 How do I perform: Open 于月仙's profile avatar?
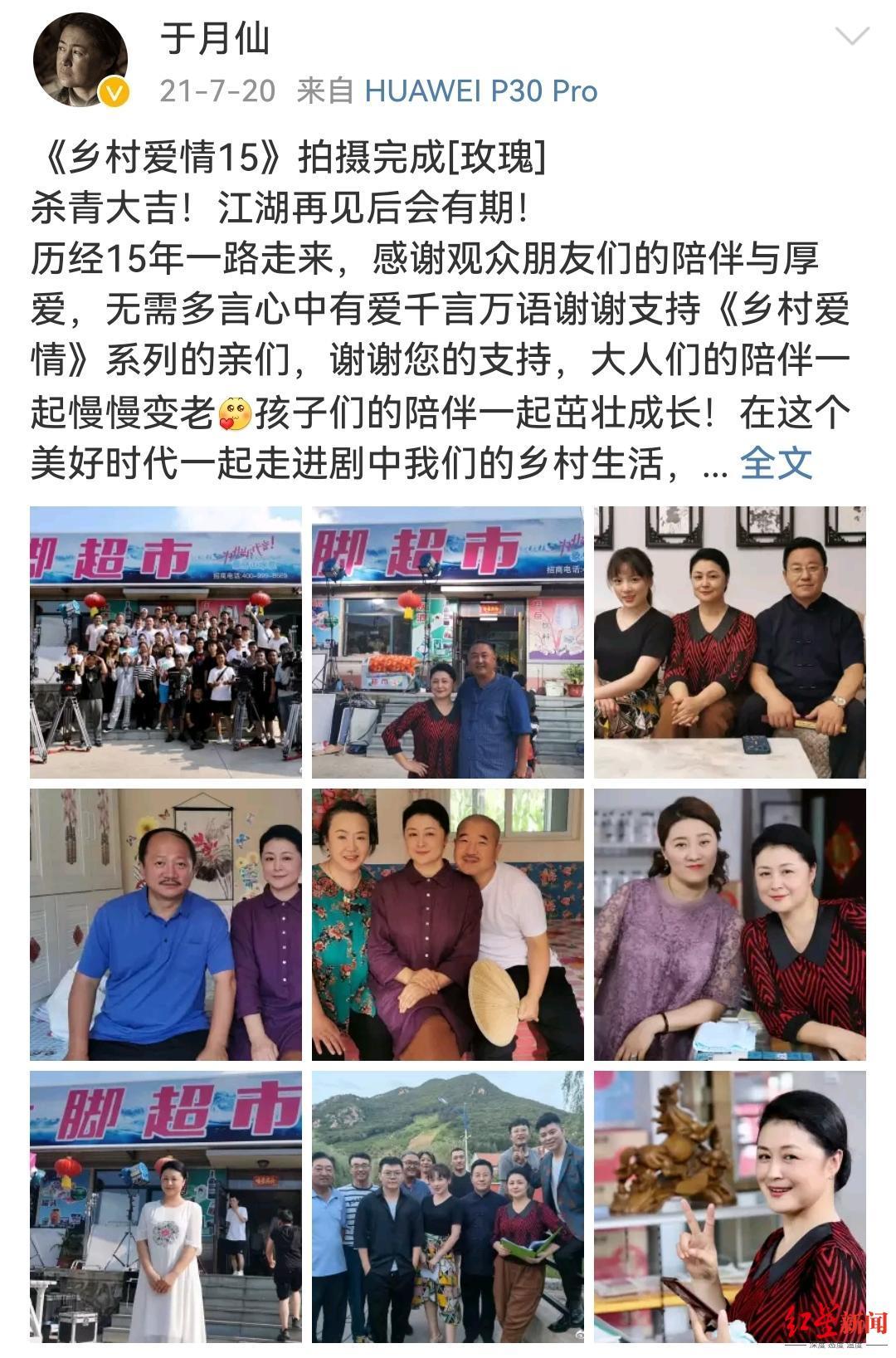point(80,60)
